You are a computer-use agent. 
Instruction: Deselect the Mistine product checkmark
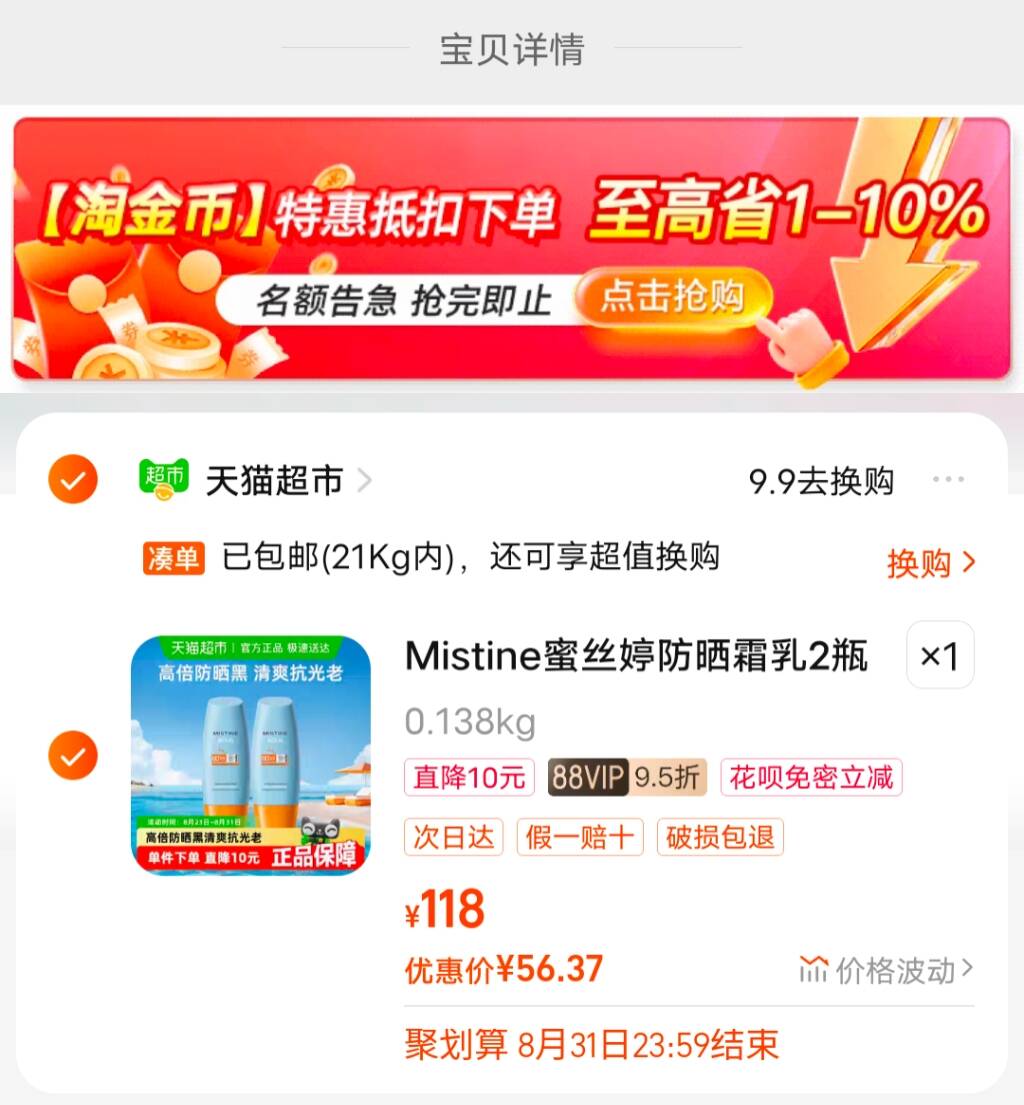tap(72, 754)
